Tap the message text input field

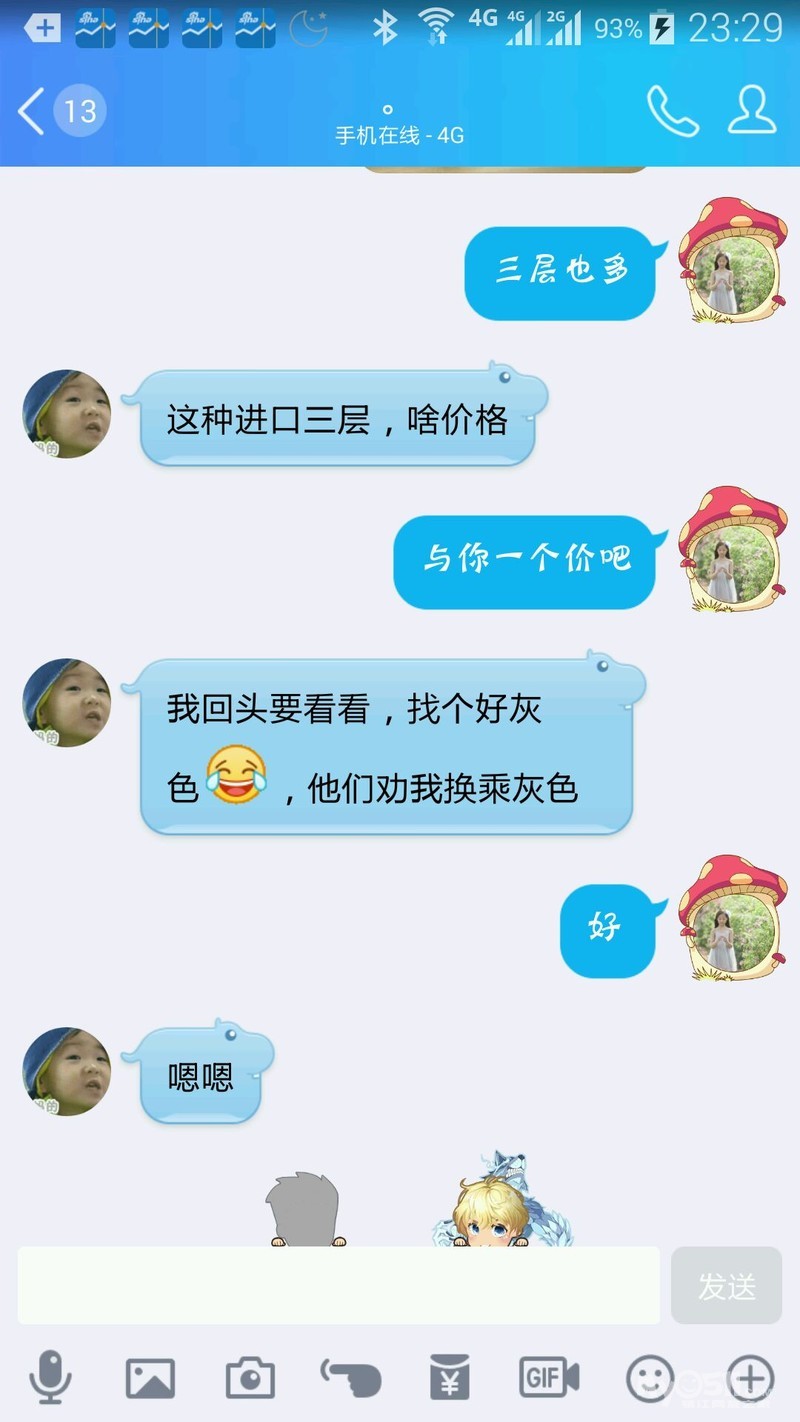click(338, 1286)
